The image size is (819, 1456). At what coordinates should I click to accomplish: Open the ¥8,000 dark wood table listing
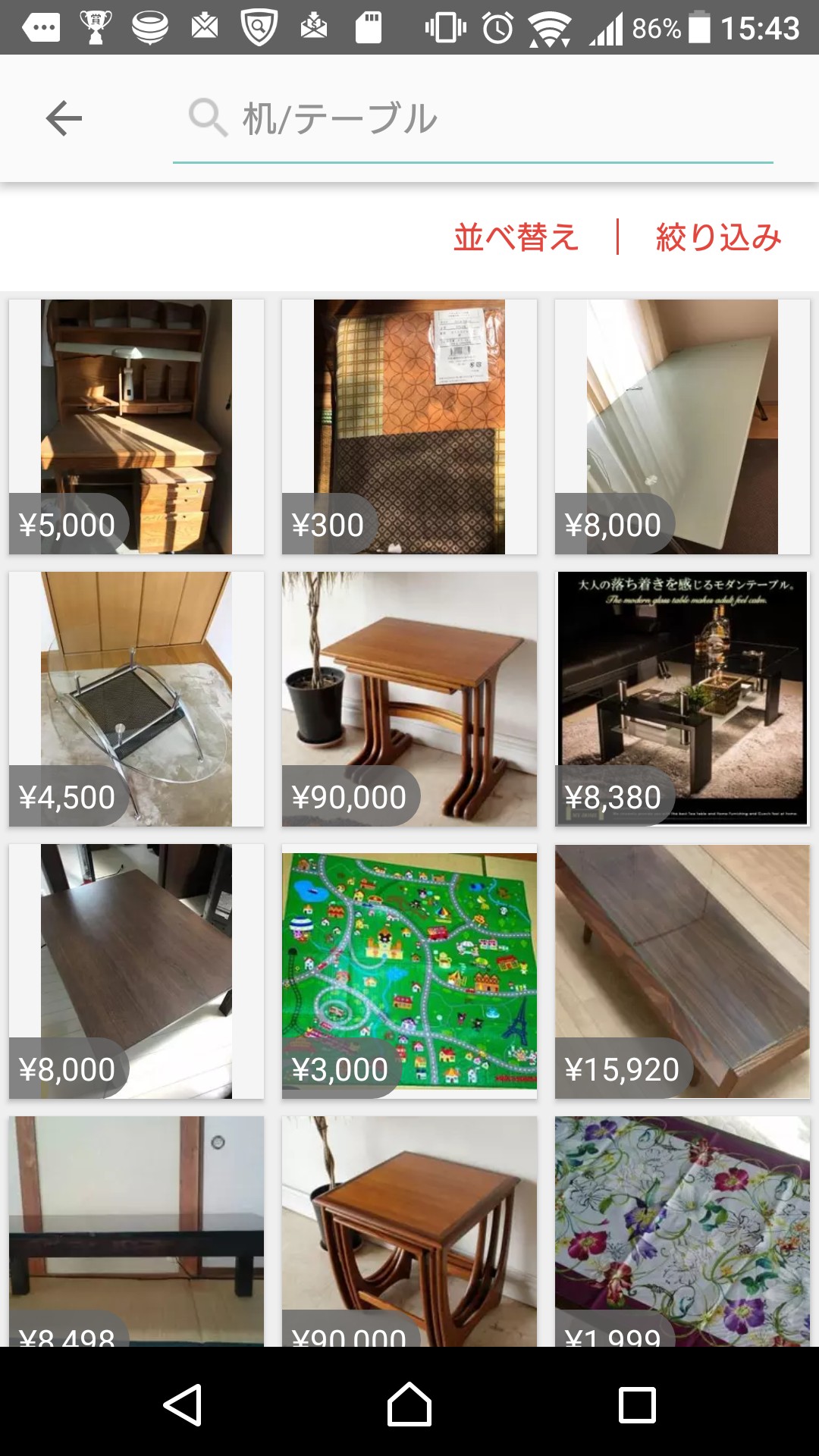tap(136, 971)
